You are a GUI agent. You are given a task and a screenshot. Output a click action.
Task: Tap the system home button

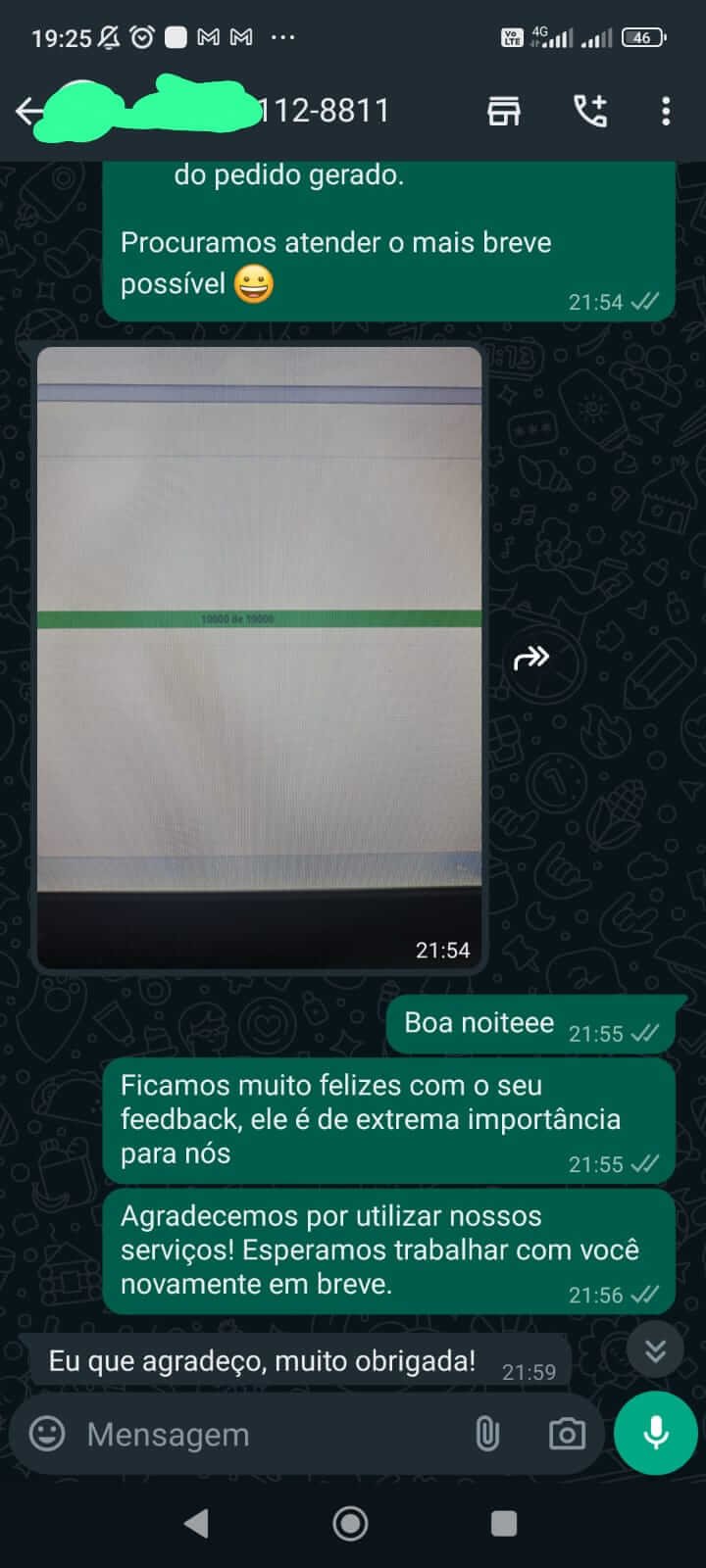coord(350,1523)
